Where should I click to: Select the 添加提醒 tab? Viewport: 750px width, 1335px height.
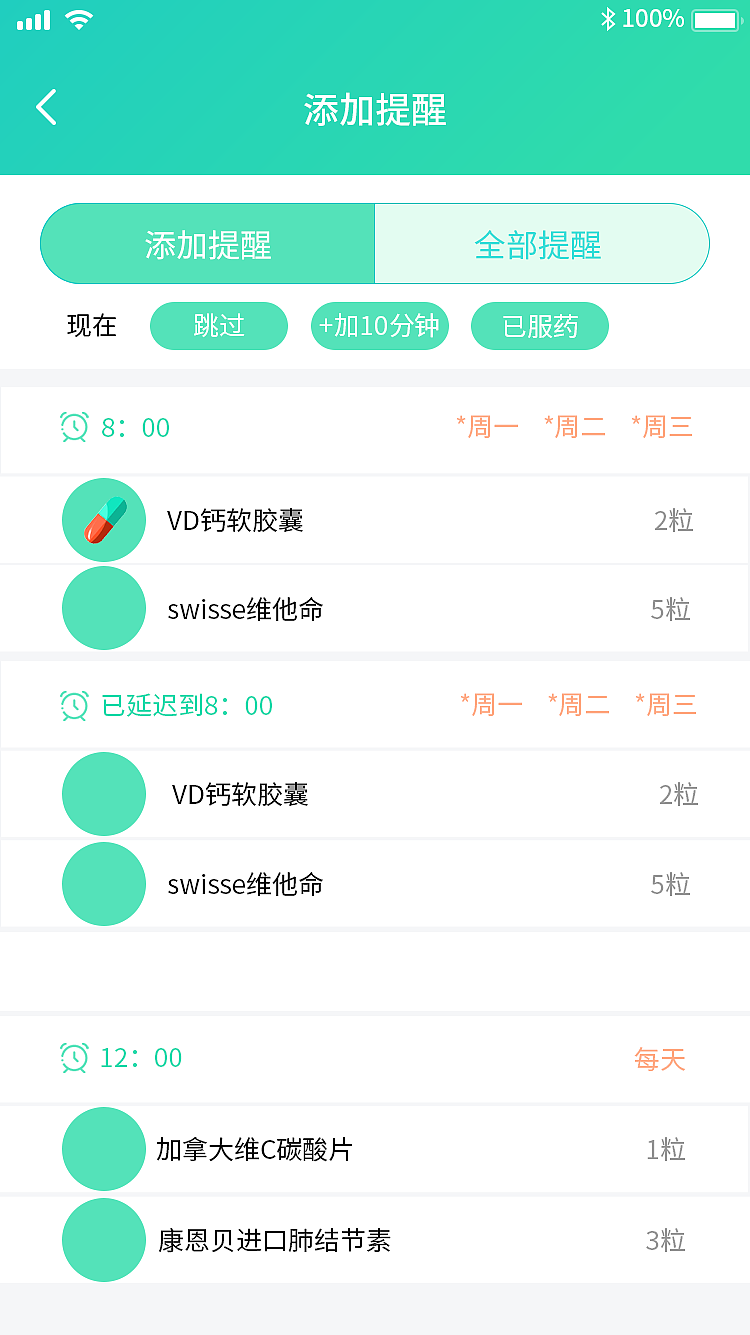[207, 243]
